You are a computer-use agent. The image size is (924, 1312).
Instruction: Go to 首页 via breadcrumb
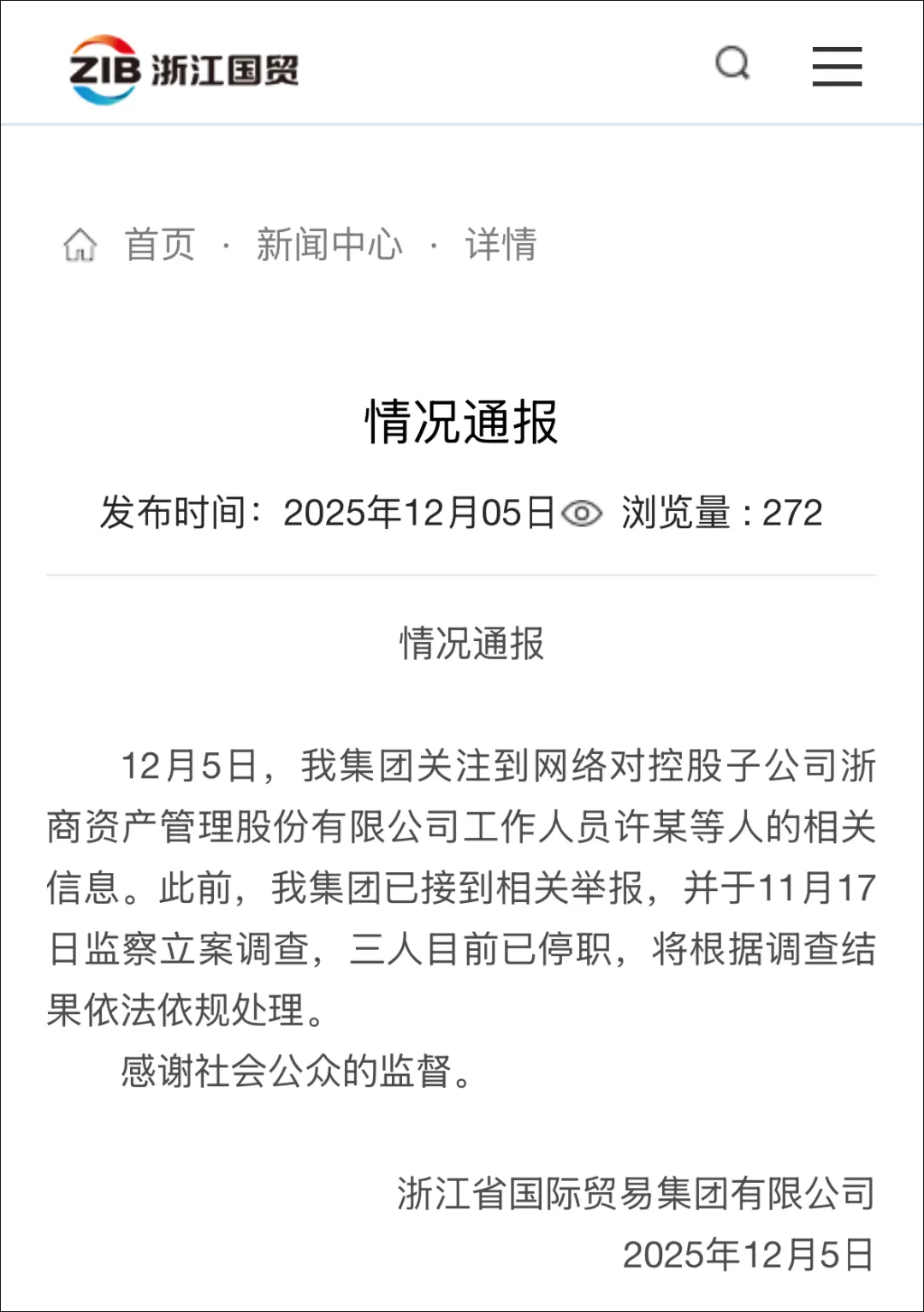point(160,245)
